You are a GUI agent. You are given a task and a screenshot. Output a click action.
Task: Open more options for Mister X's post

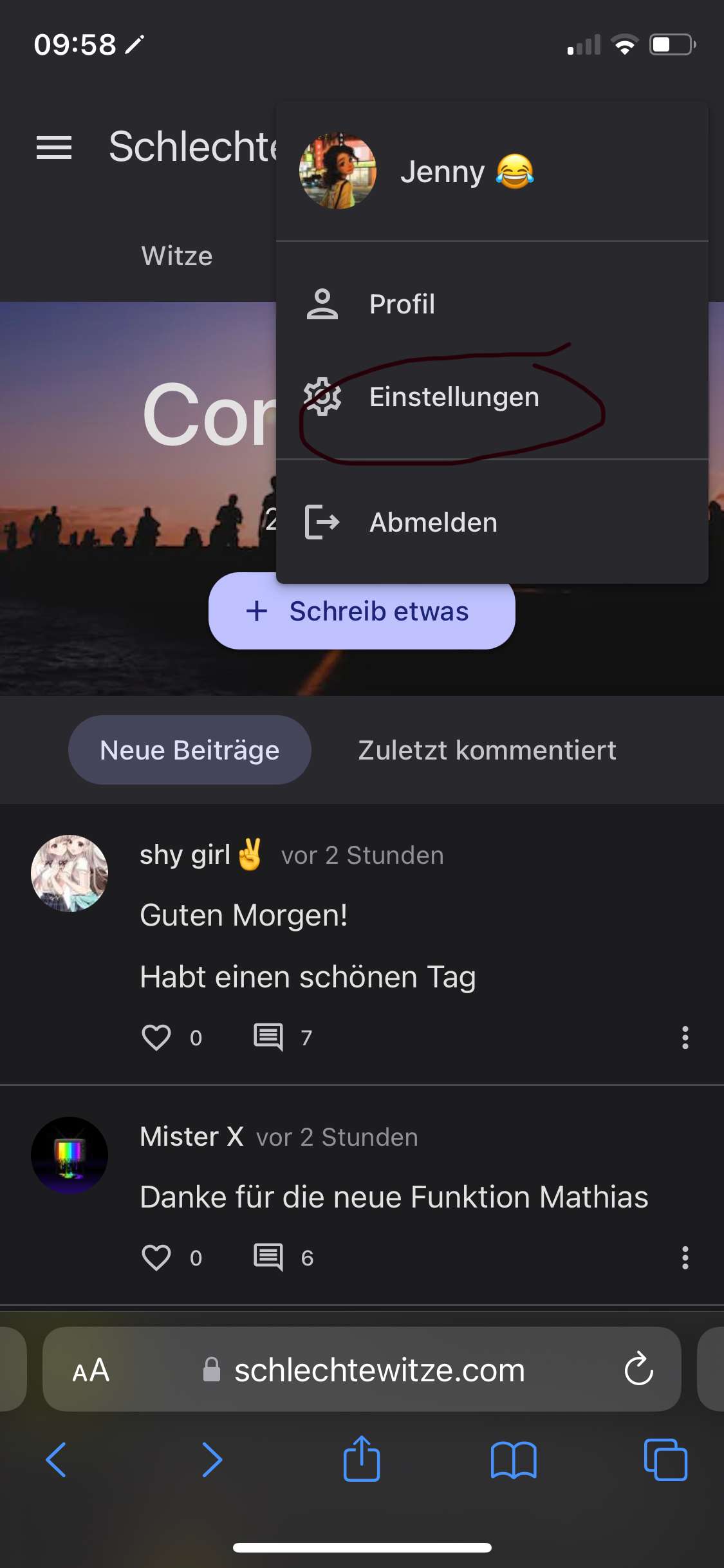pos(685,1257)
